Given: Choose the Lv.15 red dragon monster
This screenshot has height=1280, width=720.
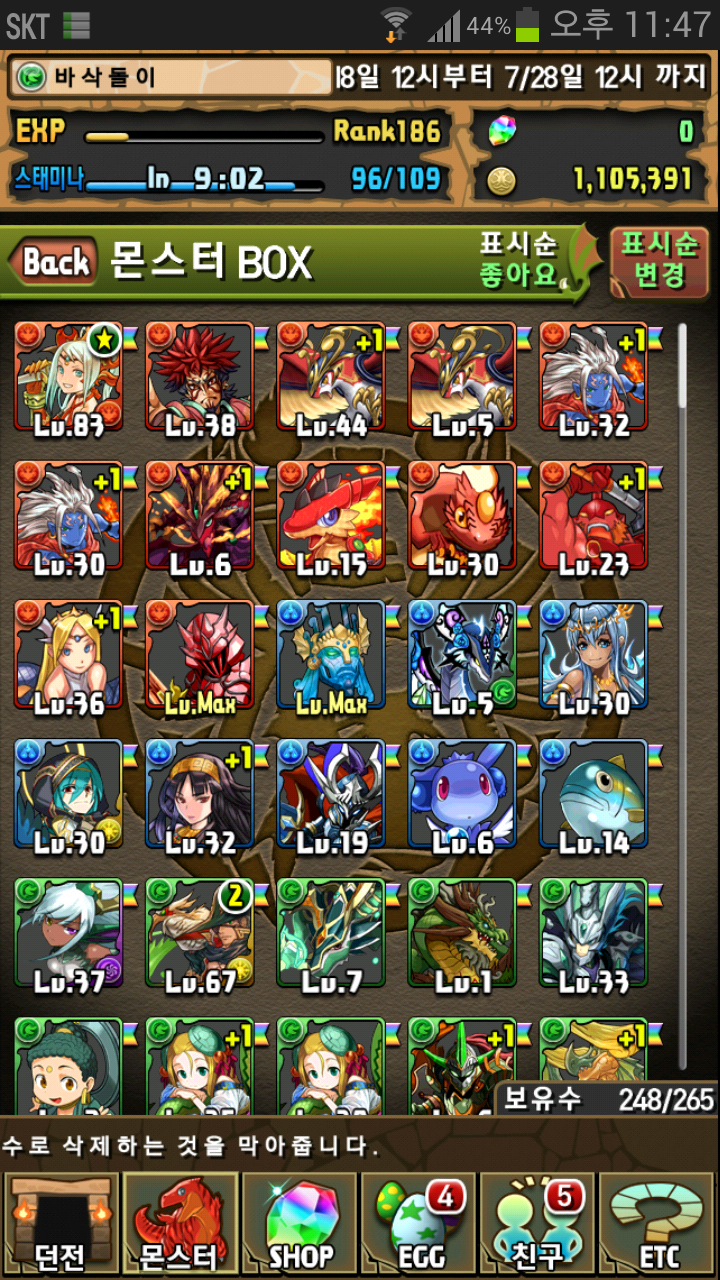Looking at the screenshot, I should coord(331,516).
